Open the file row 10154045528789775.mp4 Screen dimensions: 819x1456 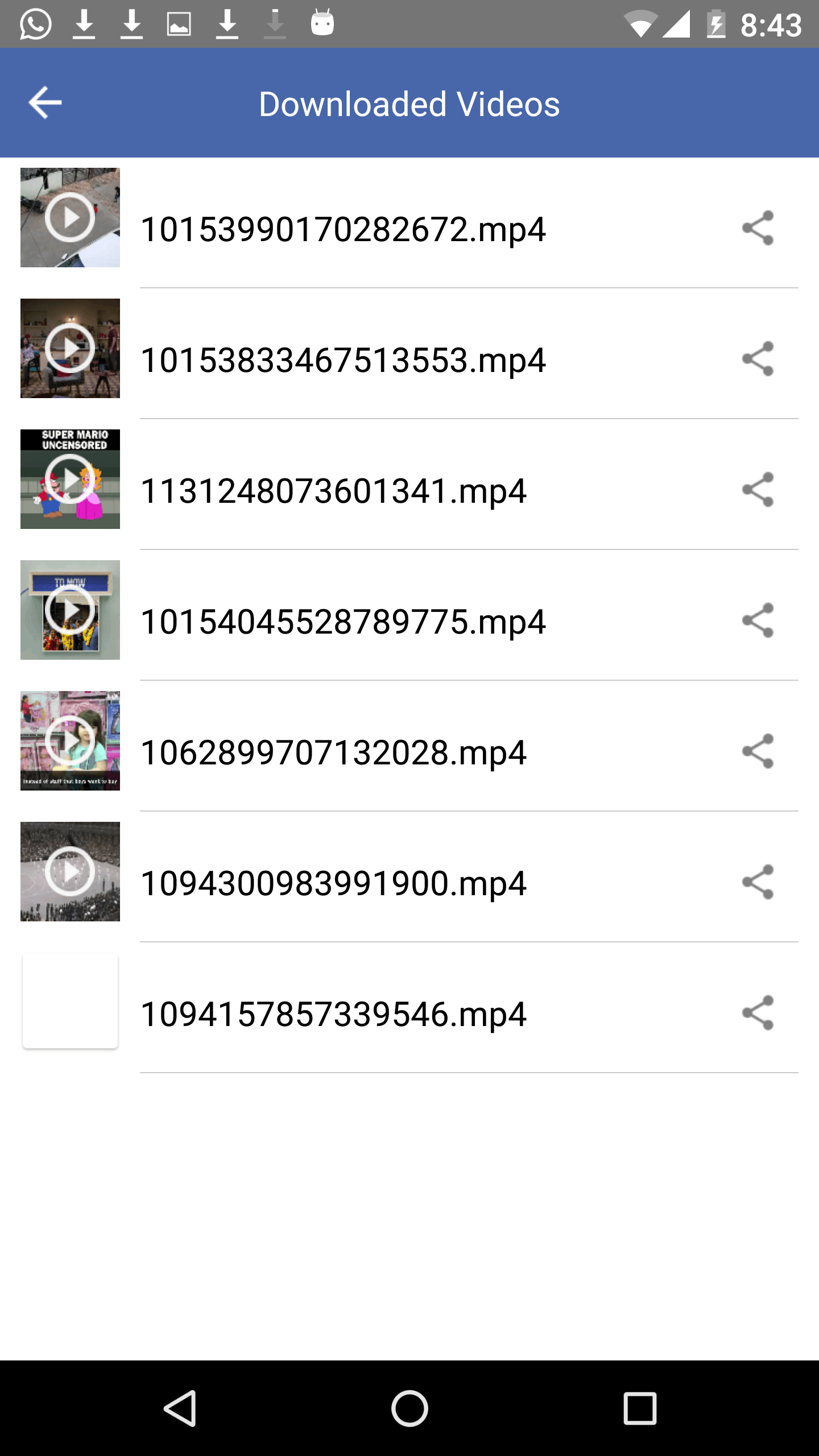tap(343, 622)
